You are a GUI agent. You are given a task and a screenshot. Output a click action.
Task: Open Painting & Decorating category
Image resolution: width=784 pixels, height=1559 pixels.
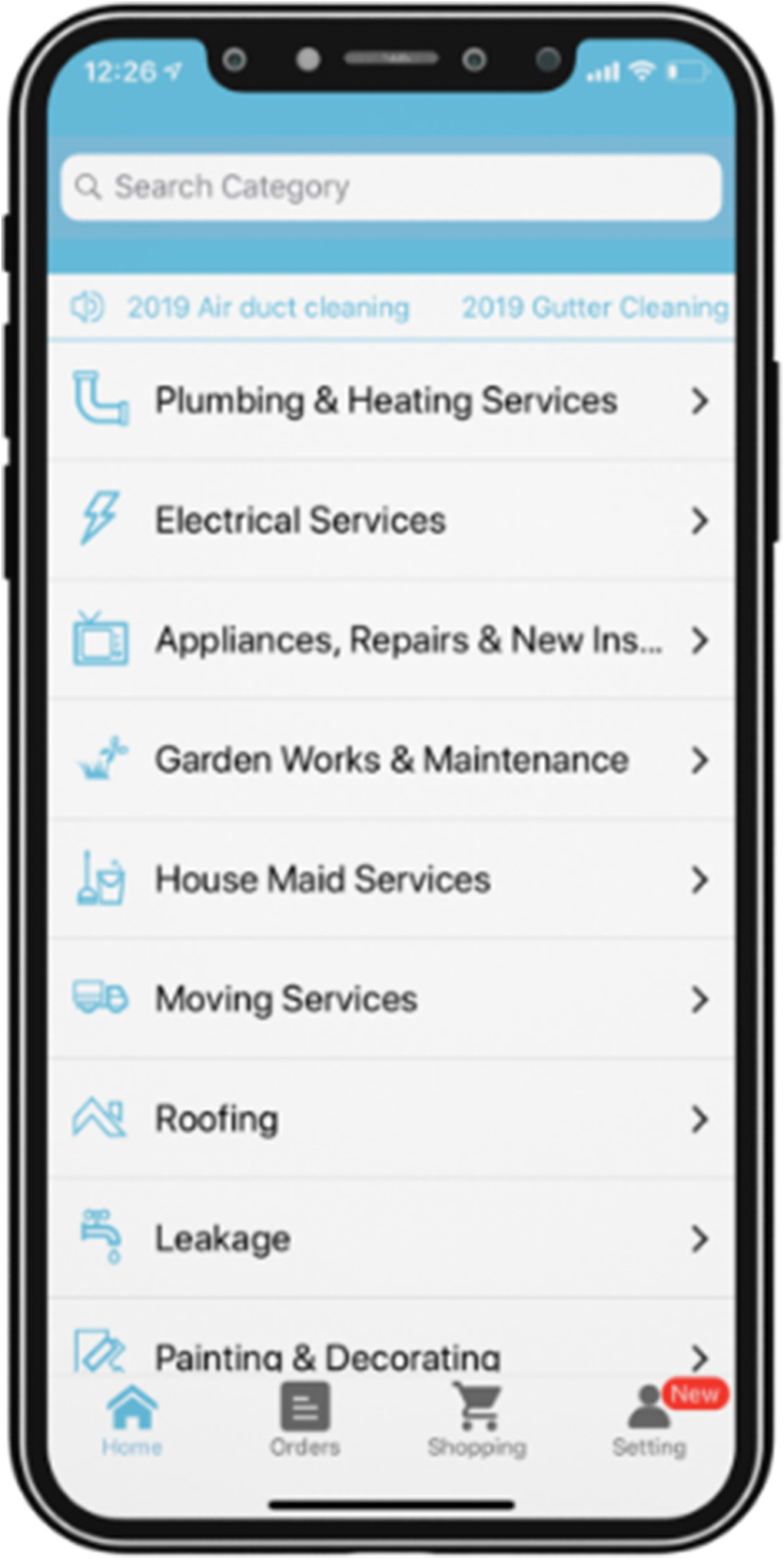tap(390, 1356)
